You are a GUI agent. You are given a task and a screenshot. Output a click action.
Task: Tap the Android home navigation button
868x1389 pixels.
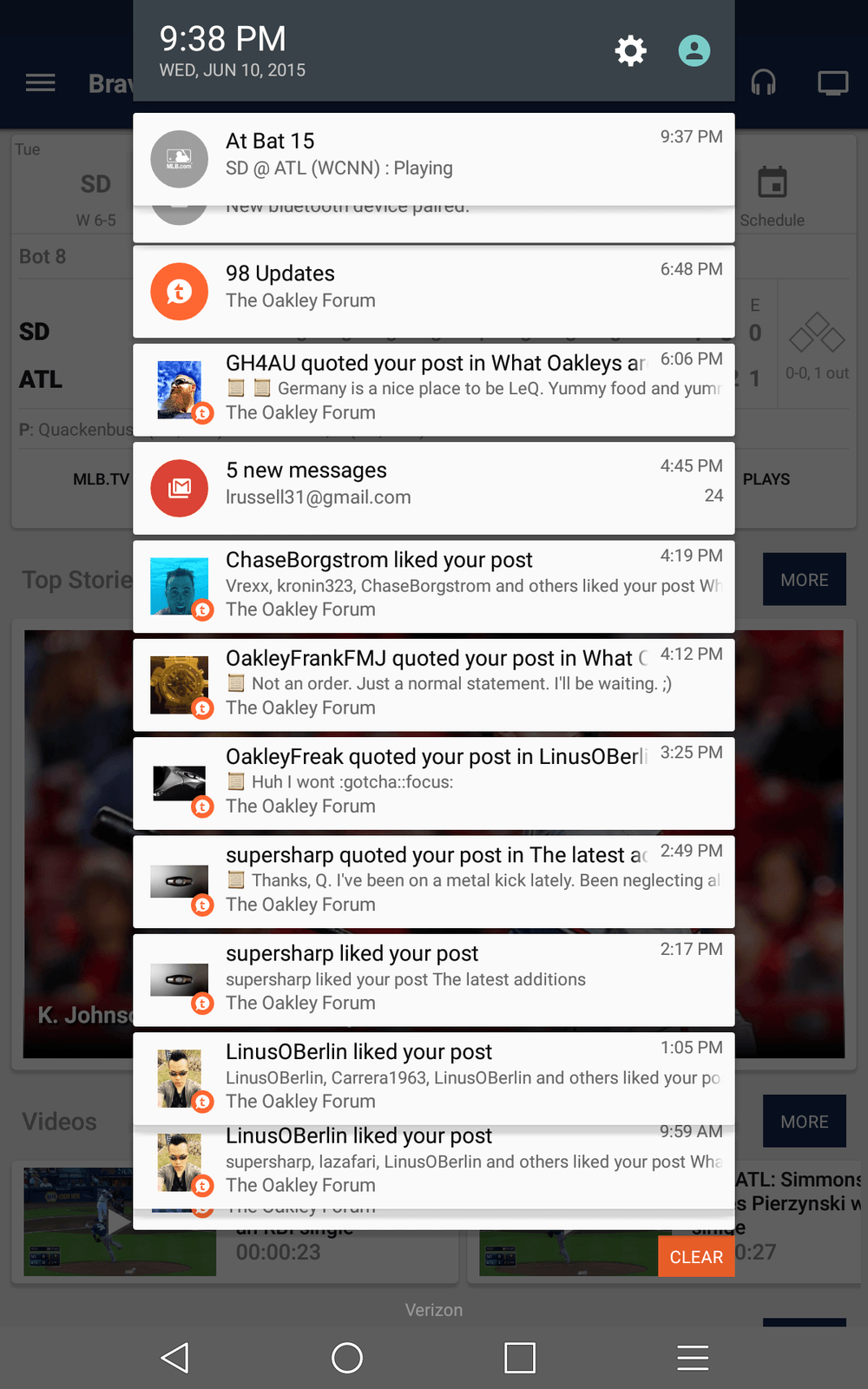coord(347,1357)
